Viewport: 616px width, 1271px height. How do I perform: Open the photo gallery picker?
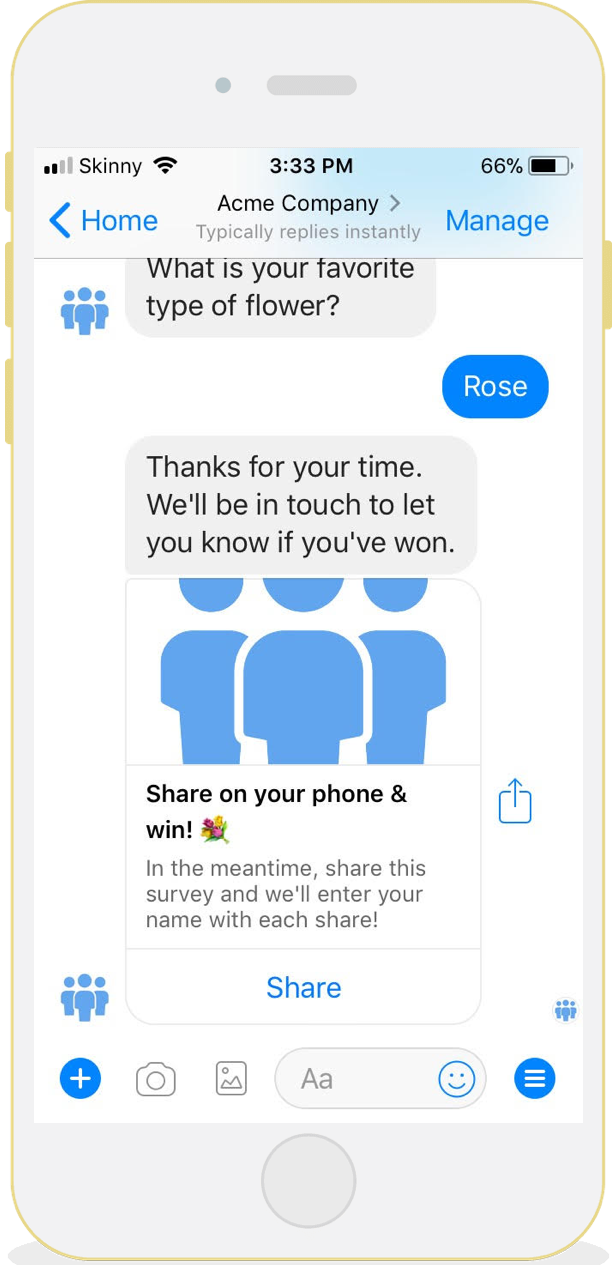point(231,1078)
